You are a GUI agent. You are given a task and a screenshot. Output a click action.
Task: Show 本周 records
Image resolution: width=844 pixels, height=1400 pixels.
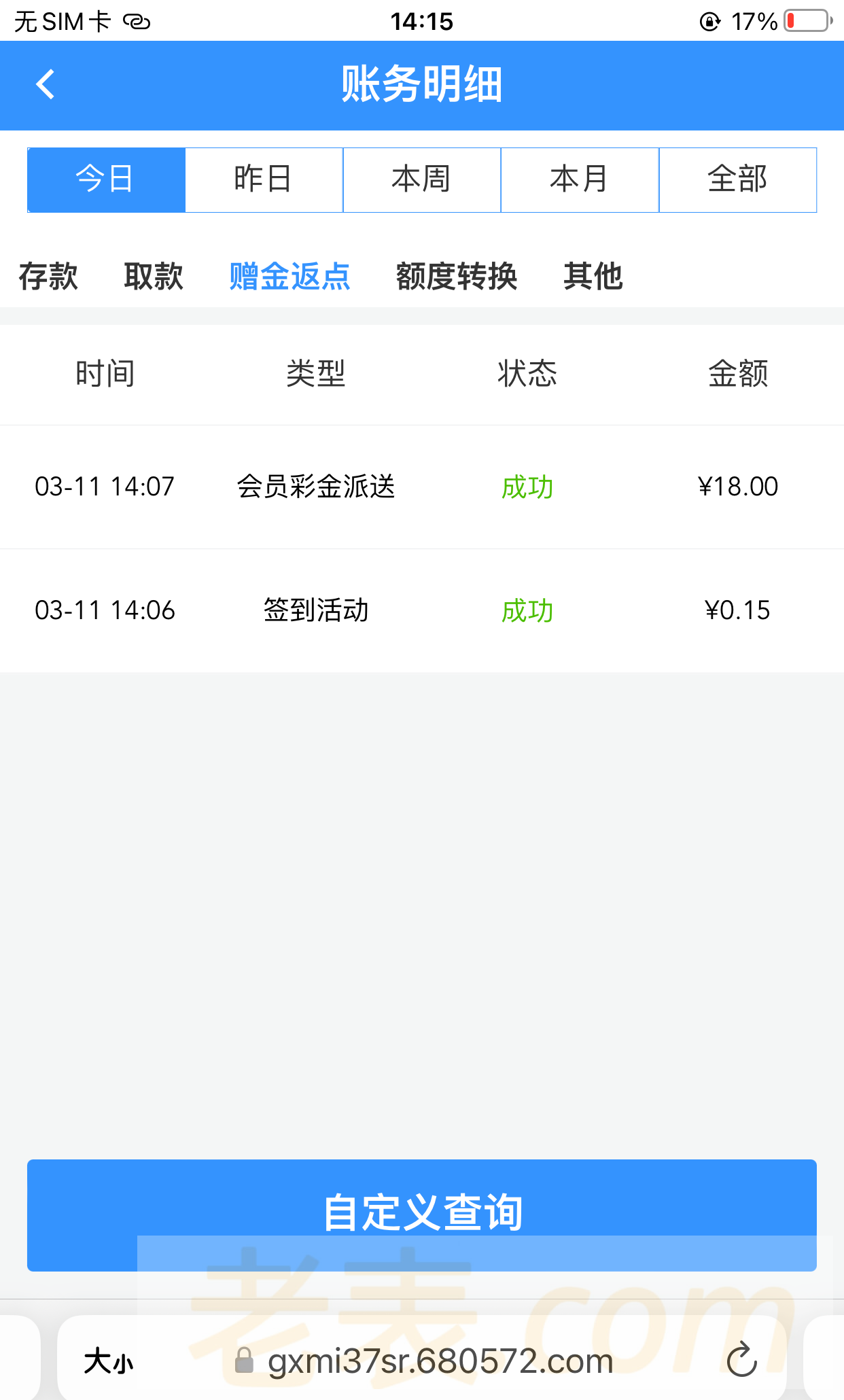click(x=422, y=180)
